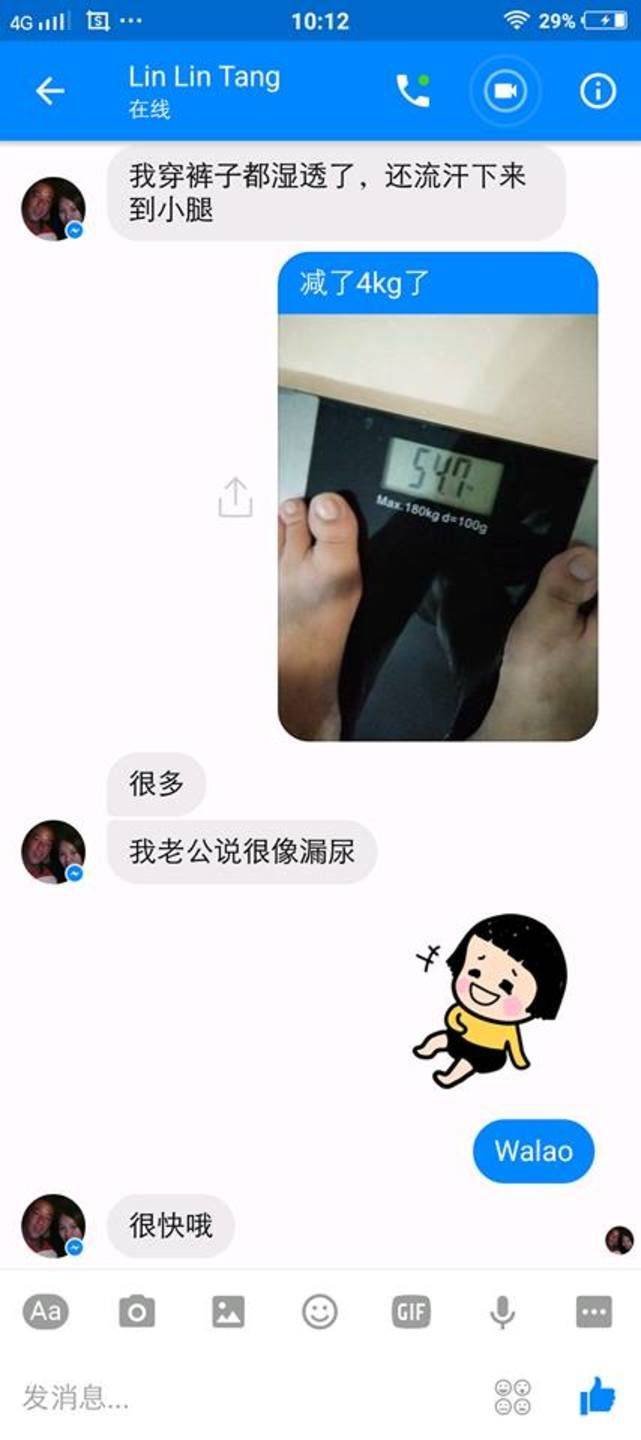
Task: Open sticker faces in the message field
Action: click(x=513, y=1397)
